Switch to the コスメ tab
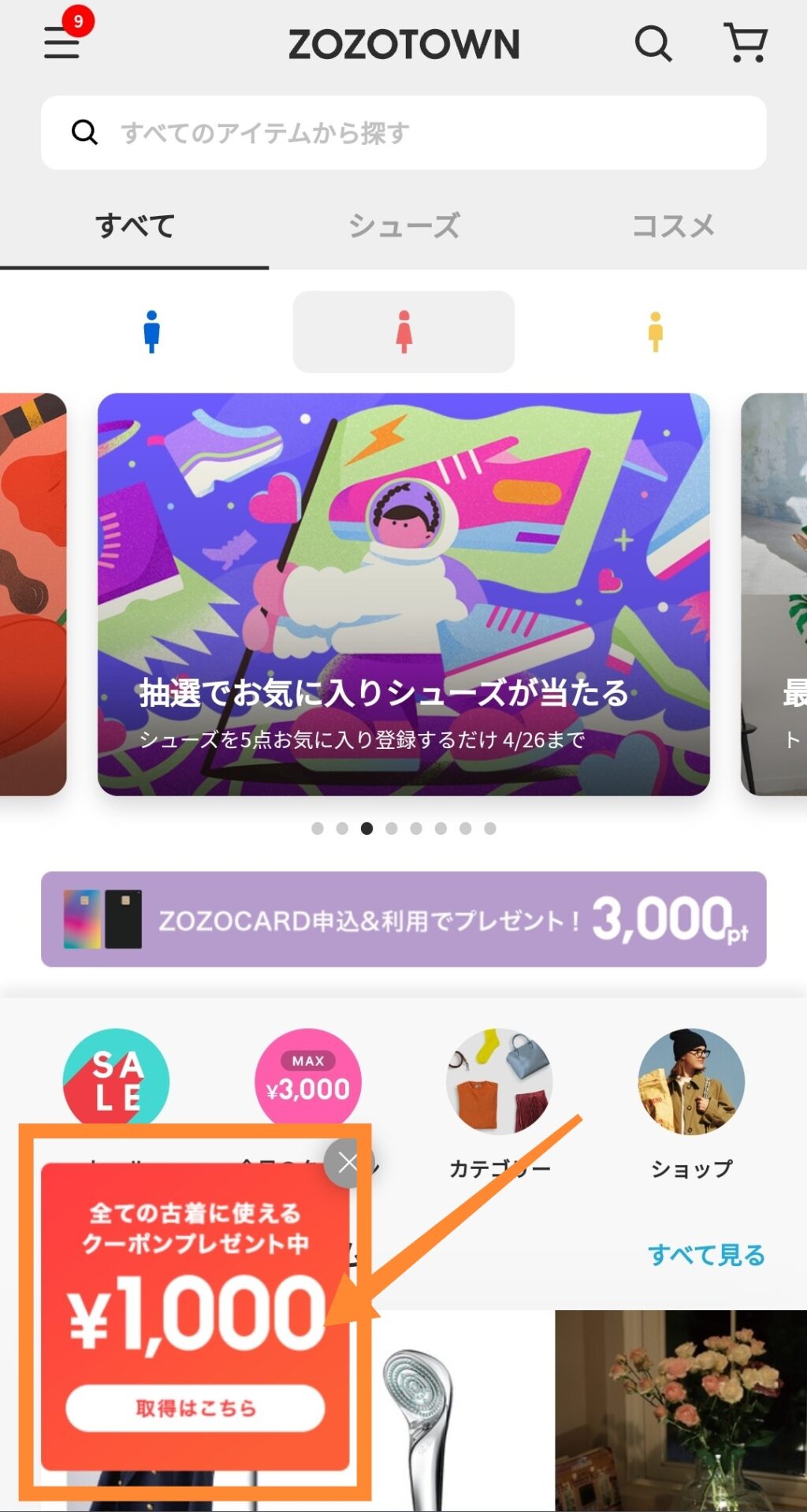Screen dimensions: 807x1512 click(x=673, y=226)
